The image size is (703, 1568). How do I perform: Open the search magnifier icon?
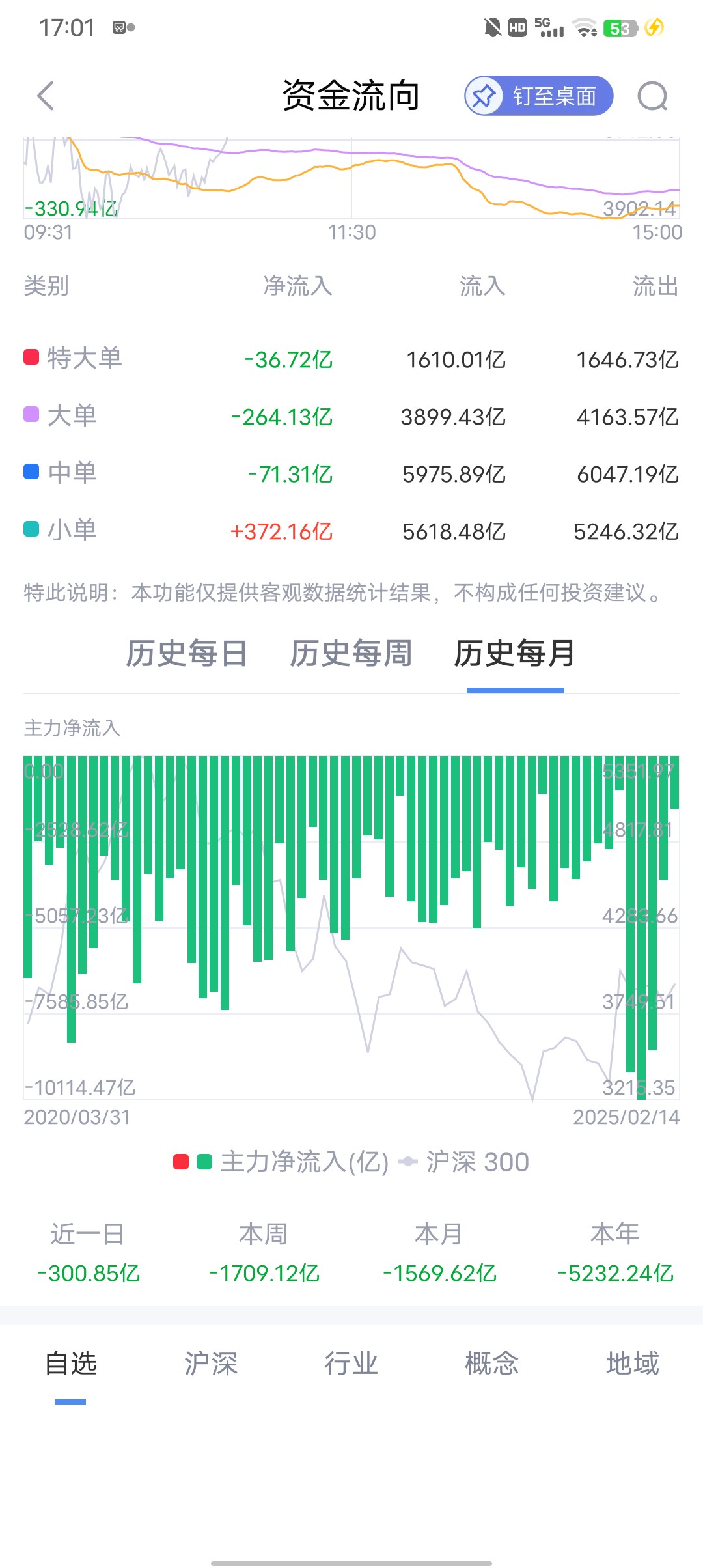tap(652, 96)
